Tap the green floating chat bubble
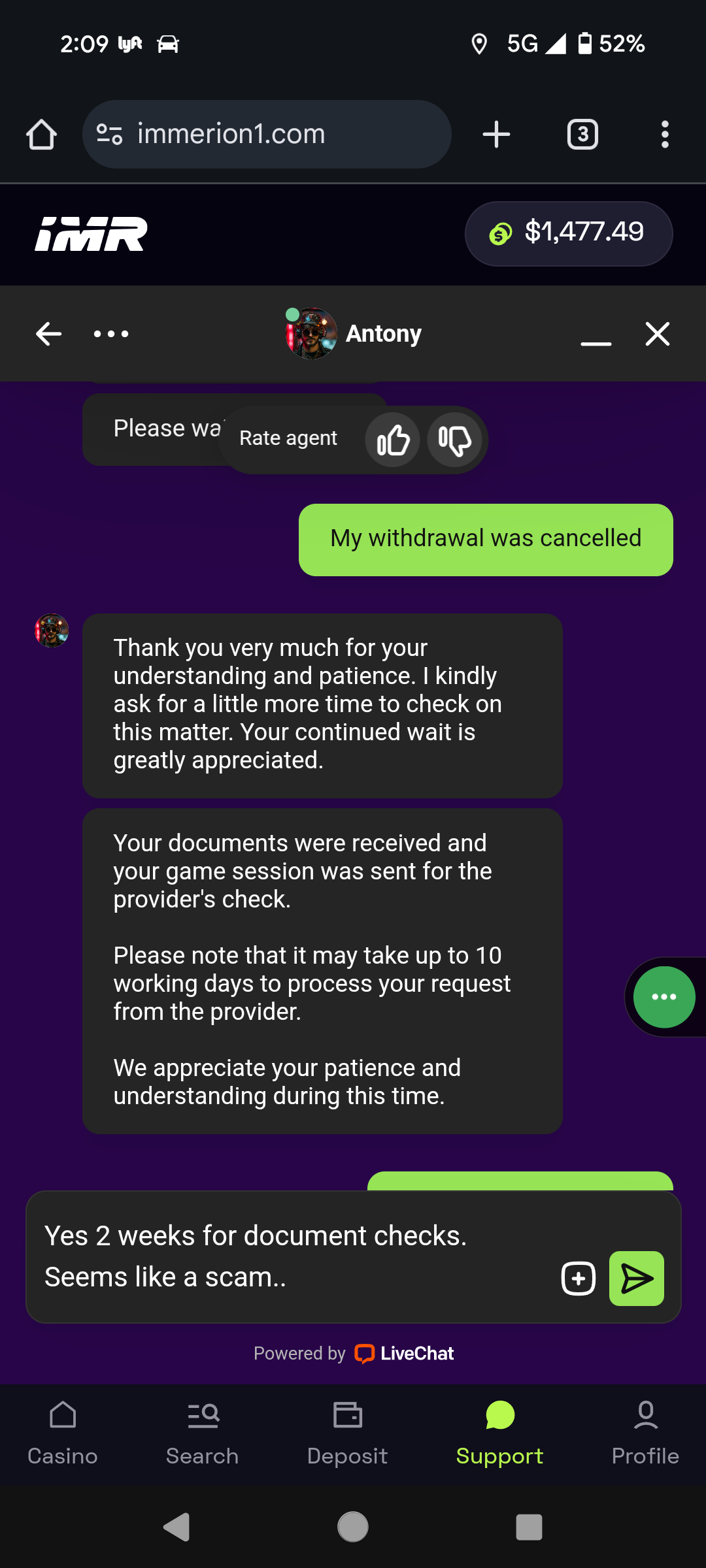 664,997
